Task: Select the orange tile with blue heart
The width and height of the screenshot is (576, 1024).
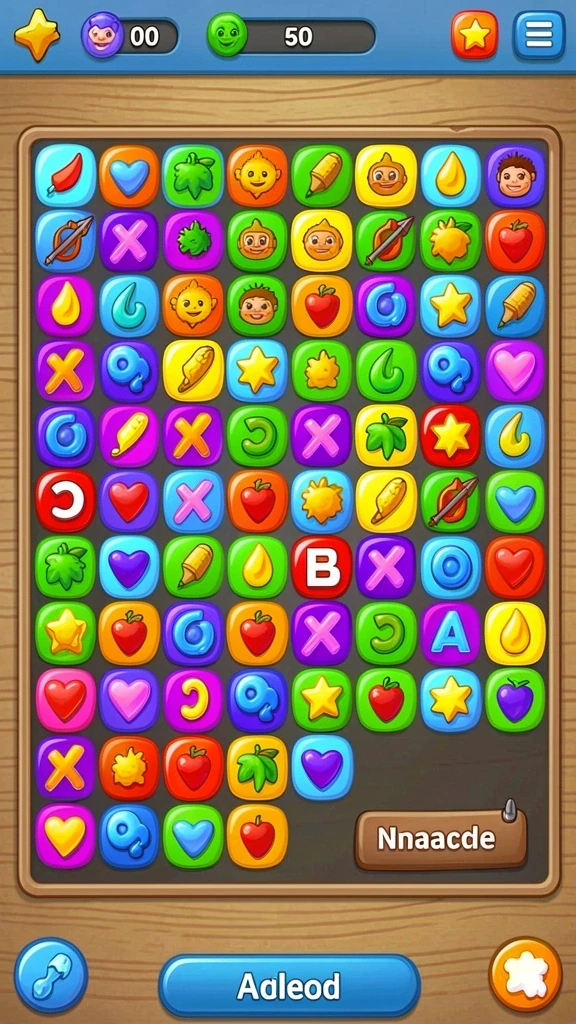Action: pyautogui.click(x=129, y=175)
